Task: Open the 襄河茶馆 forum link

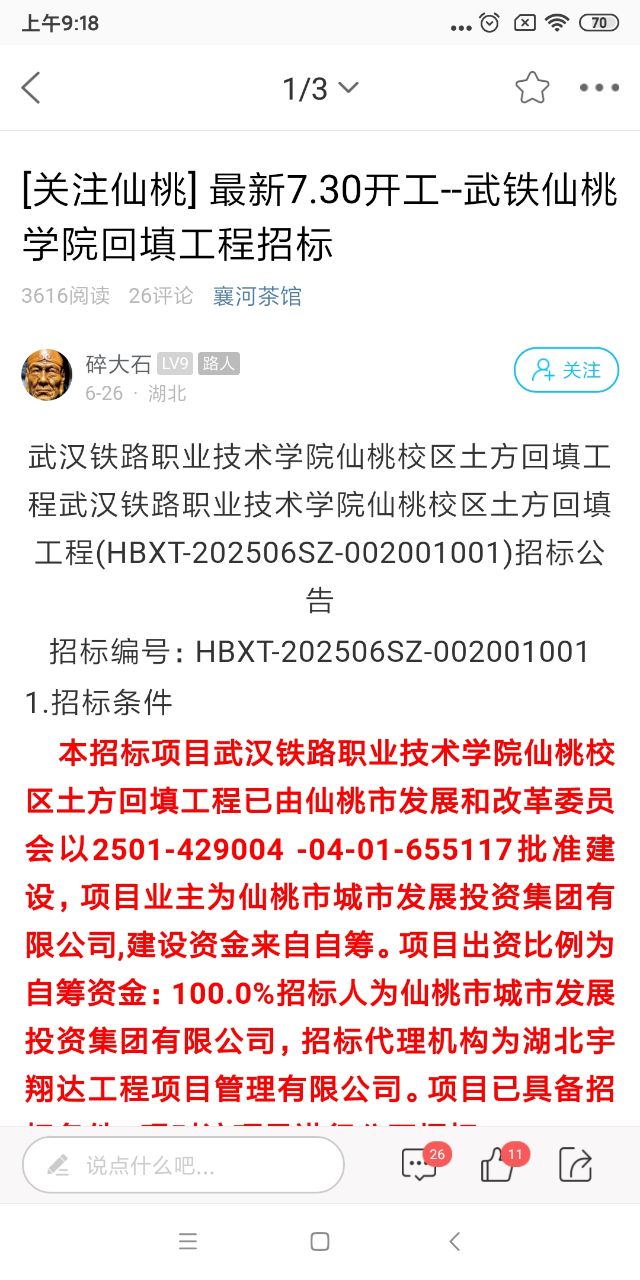Action: click(x=257, y=296)
